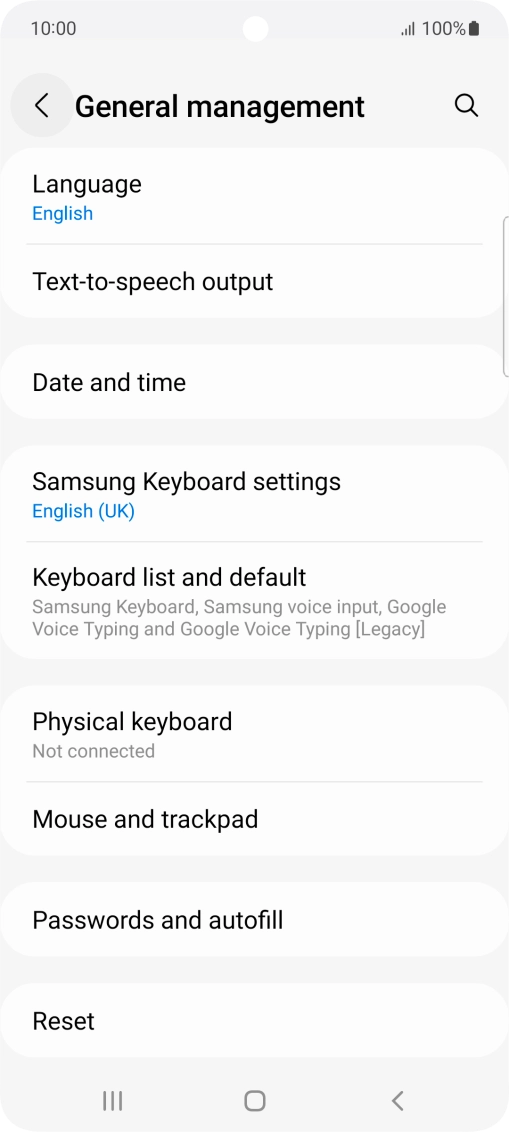This screenshot has height=1132, width=509.
Task: Tap the home button in navigation bar
Action: coord(254,1100)
